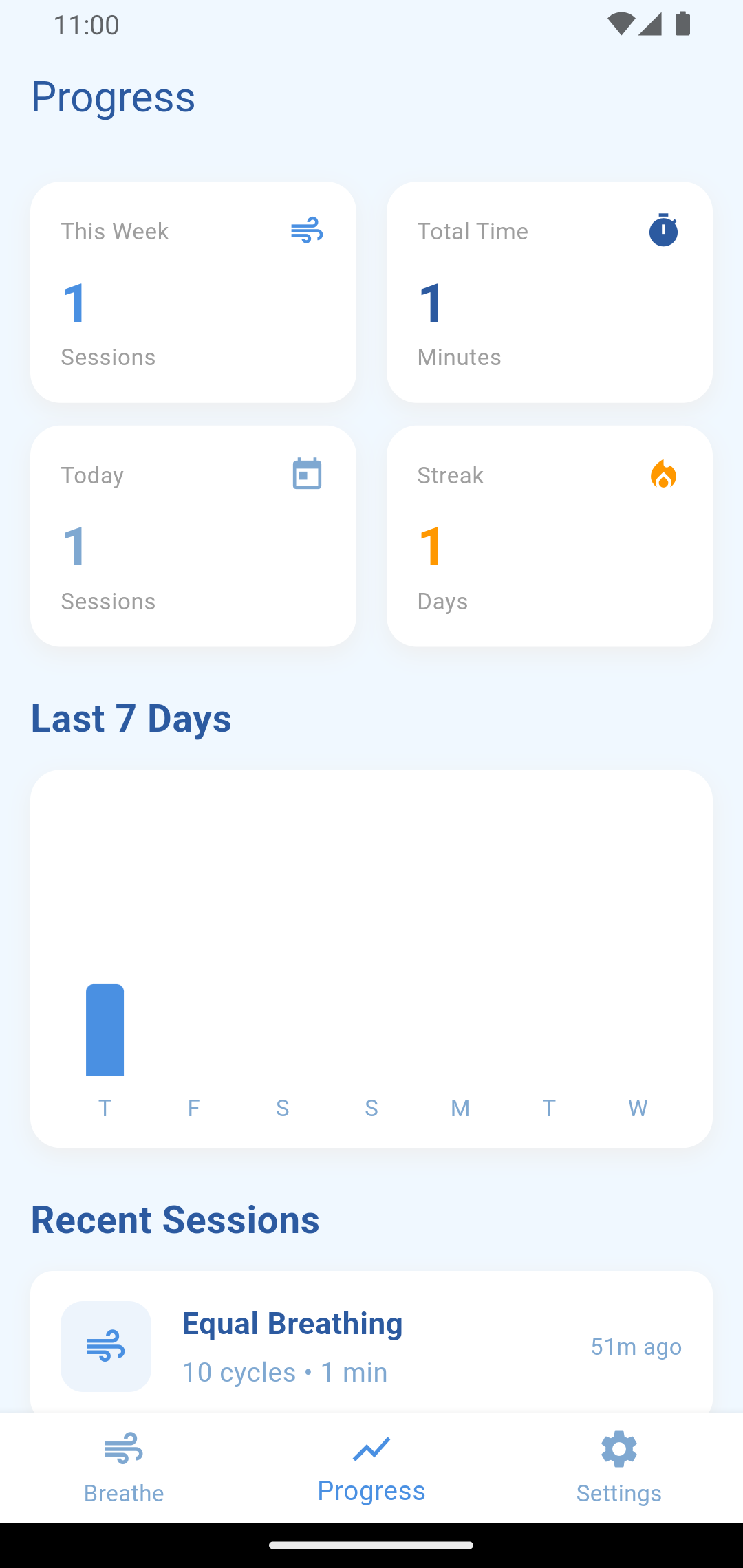This screenshot has height=1568, width=743.
Task: Open the Settings tab
Action: click(618, 1468)
